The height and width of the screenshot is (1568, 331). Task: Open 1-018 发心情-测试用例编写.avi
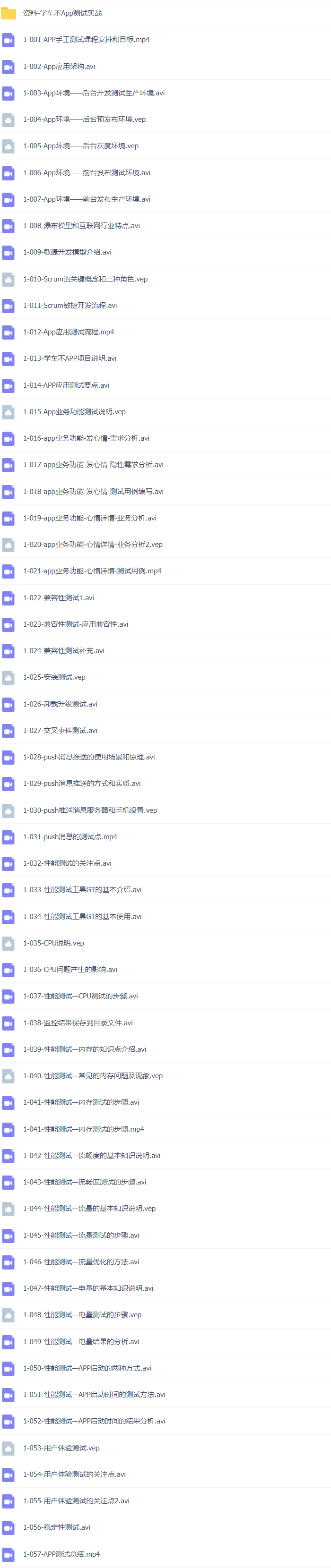(x=93, y=491)
